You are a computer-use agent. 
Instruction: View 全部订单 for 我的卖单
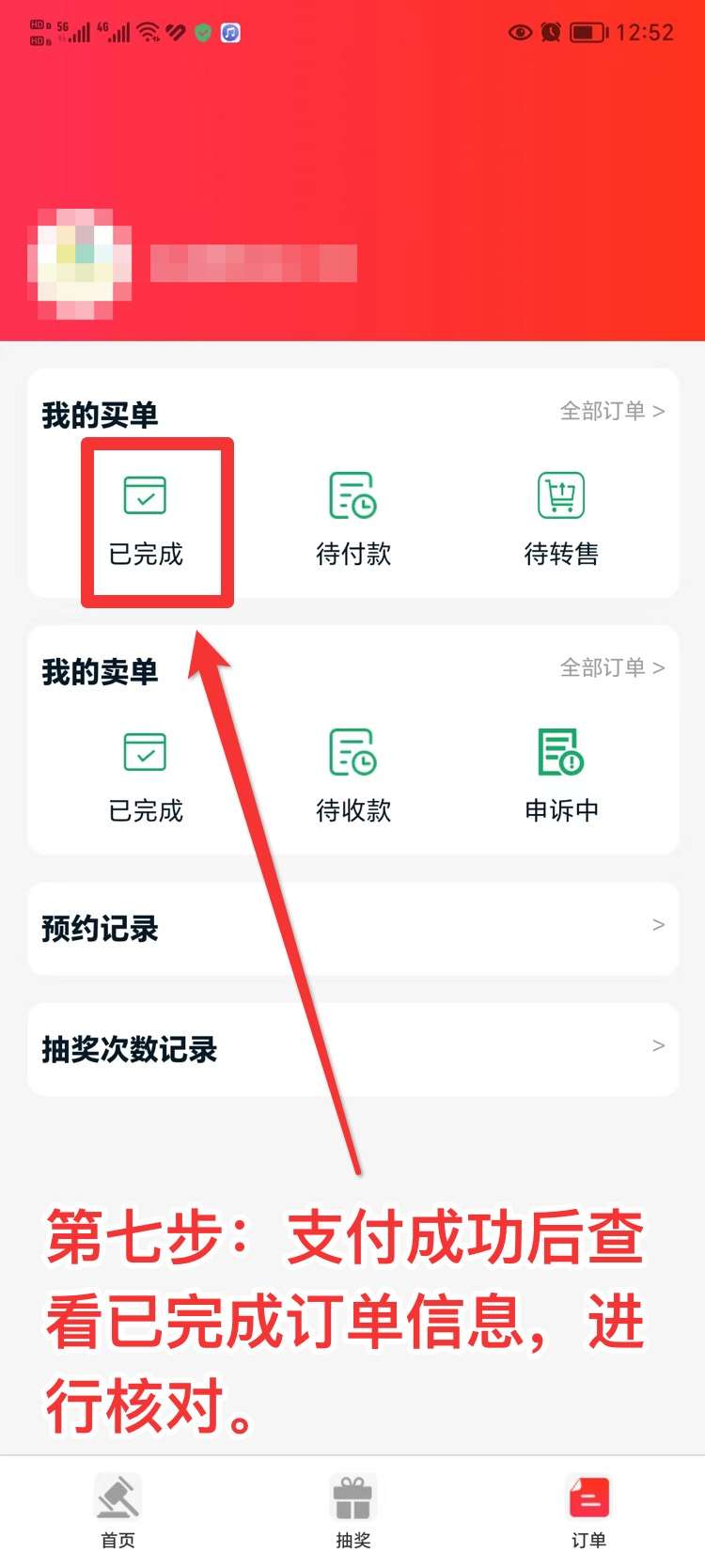(x=612, y=667)
